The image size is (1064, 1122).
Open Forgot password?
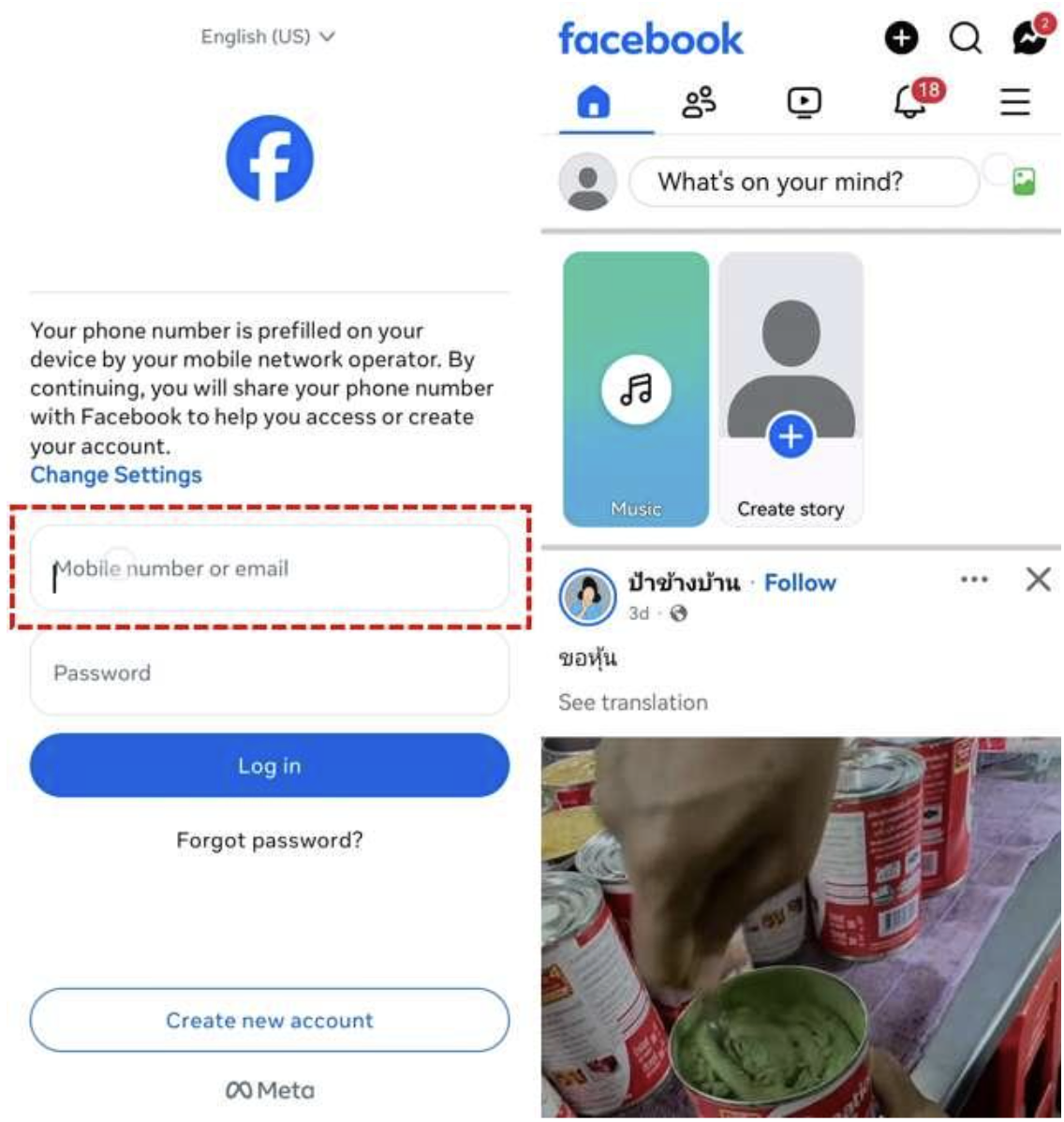270,840
